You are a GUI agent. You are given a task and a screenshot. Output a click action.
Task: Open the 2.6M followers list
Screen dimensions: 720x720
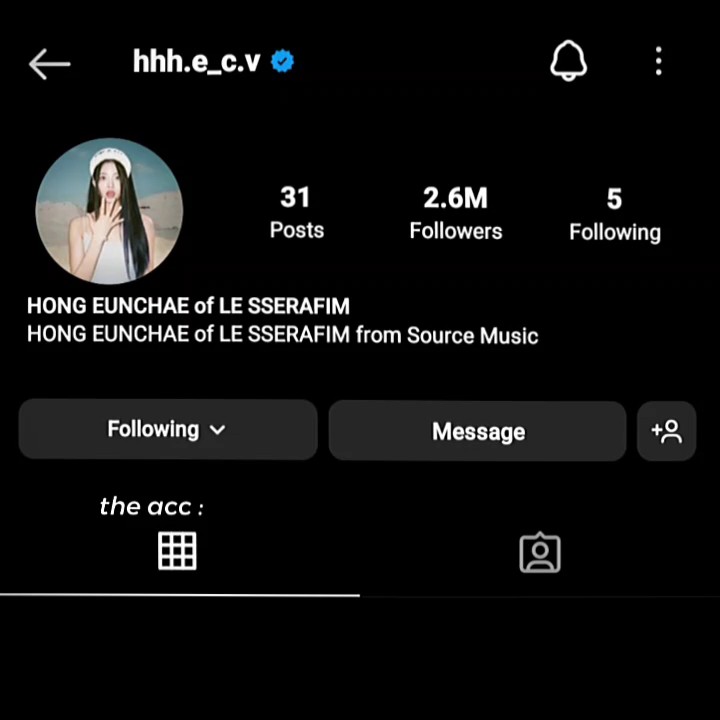(x=455, y=213)
